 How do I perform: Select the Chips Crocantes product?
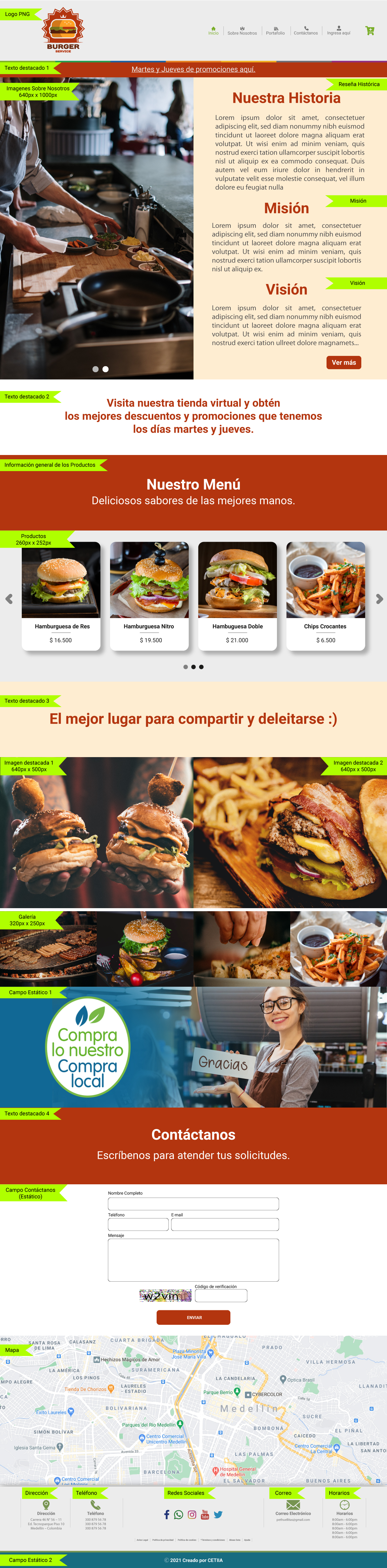(325, 595)
